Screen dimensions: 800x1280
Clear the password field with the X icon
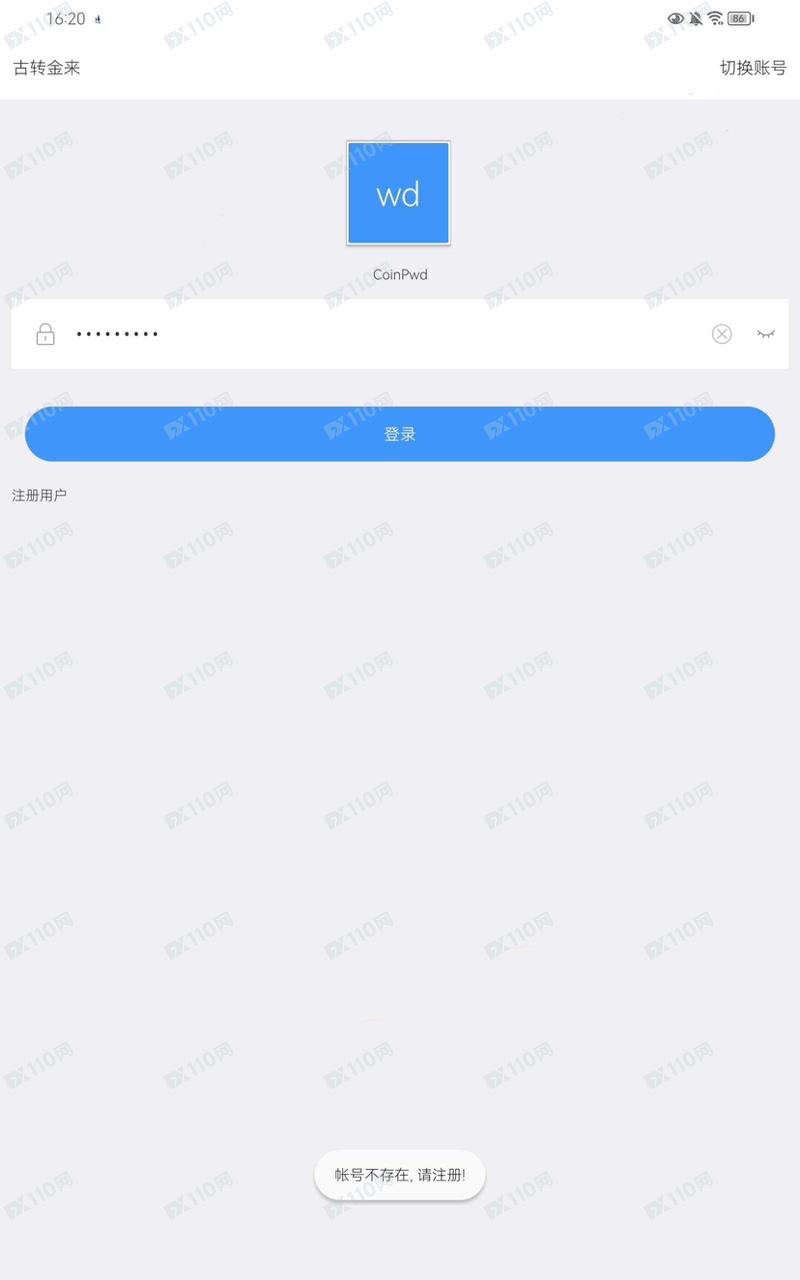pos(722,334)
